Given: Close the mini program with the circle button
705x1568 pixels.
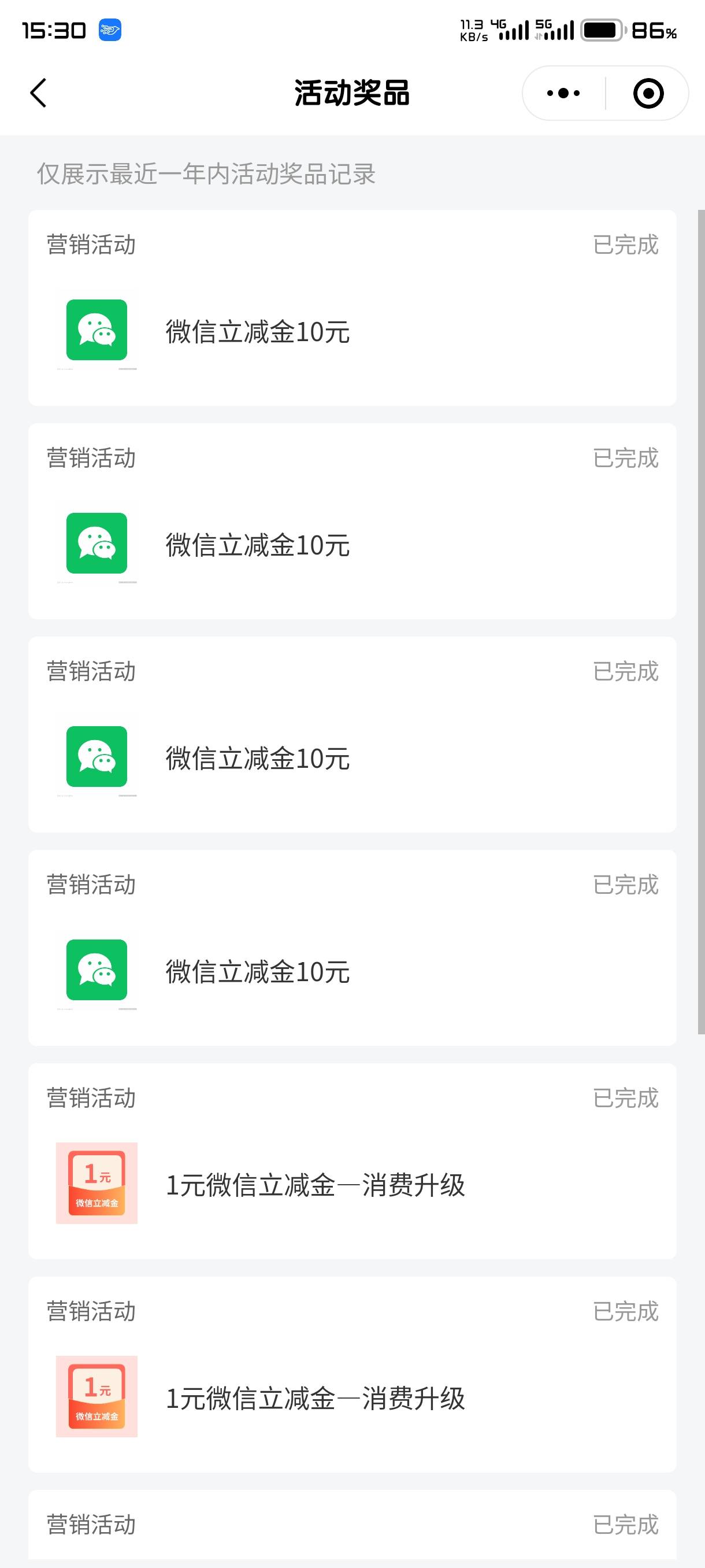Looking at the screenshot, I should click(x=648, y=93).
